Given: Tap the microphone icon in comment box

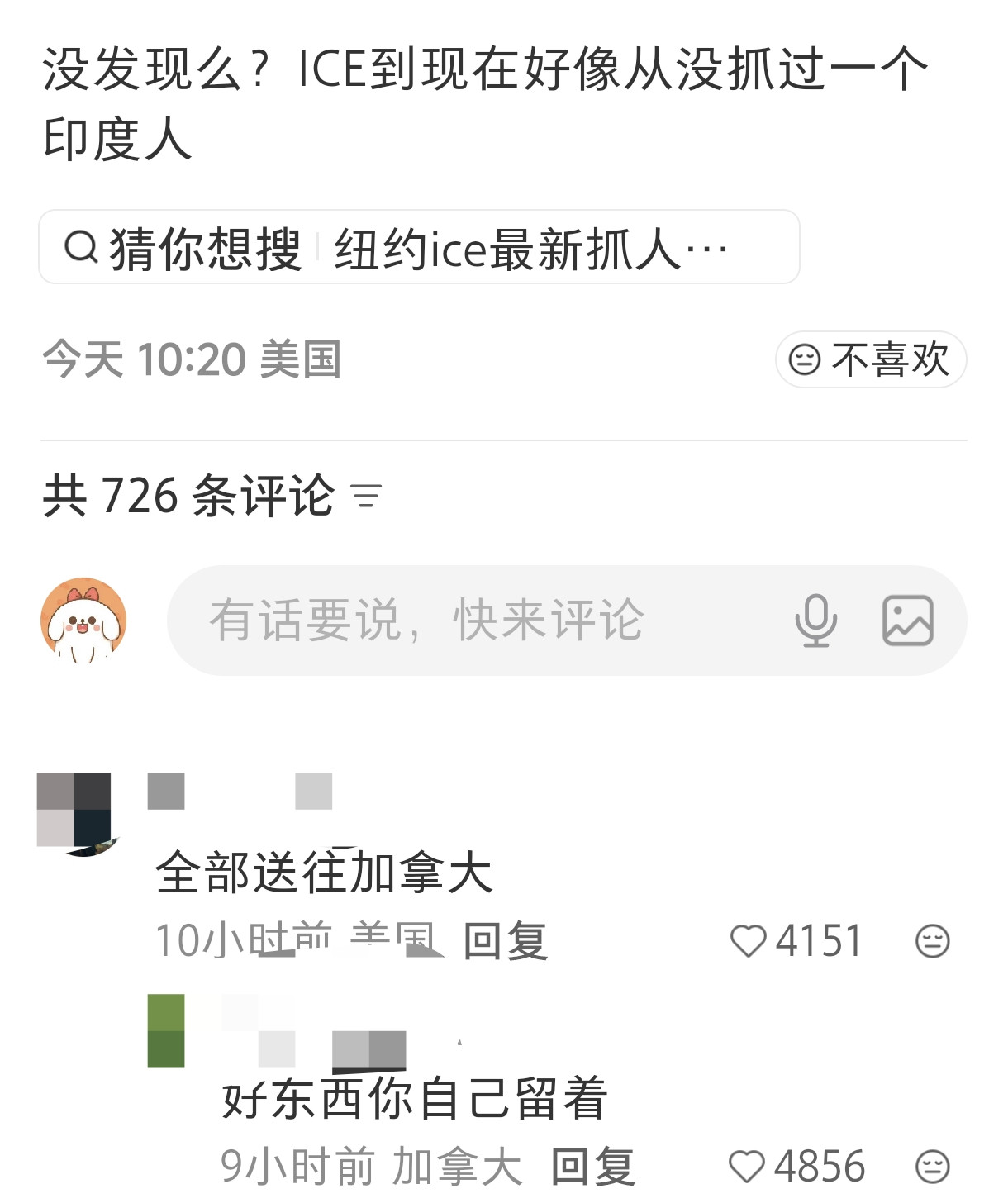Looking at the screenshot, I should (815, 621).
